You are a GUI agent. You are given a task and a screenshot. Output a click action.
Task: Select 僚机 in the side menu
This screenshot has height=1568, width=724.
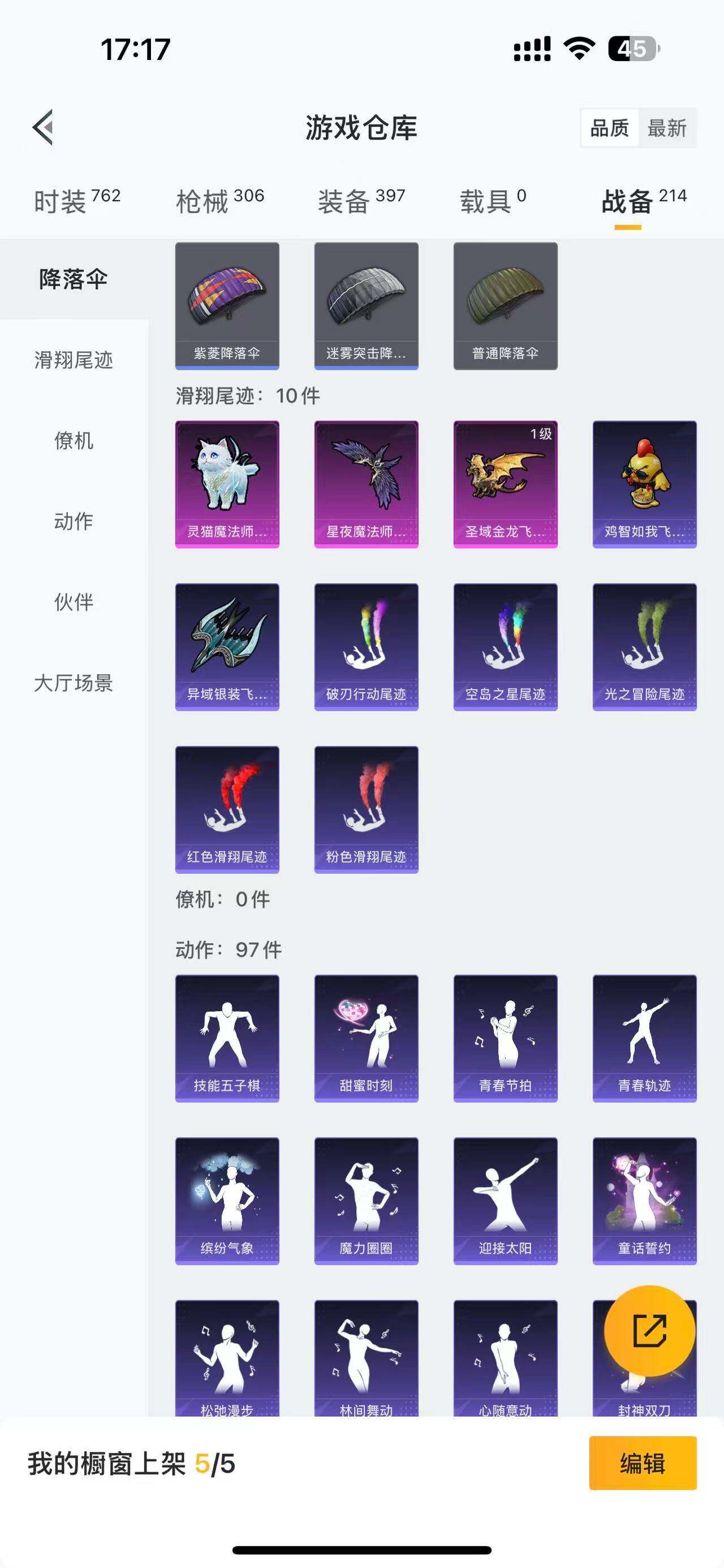[74, 441]
